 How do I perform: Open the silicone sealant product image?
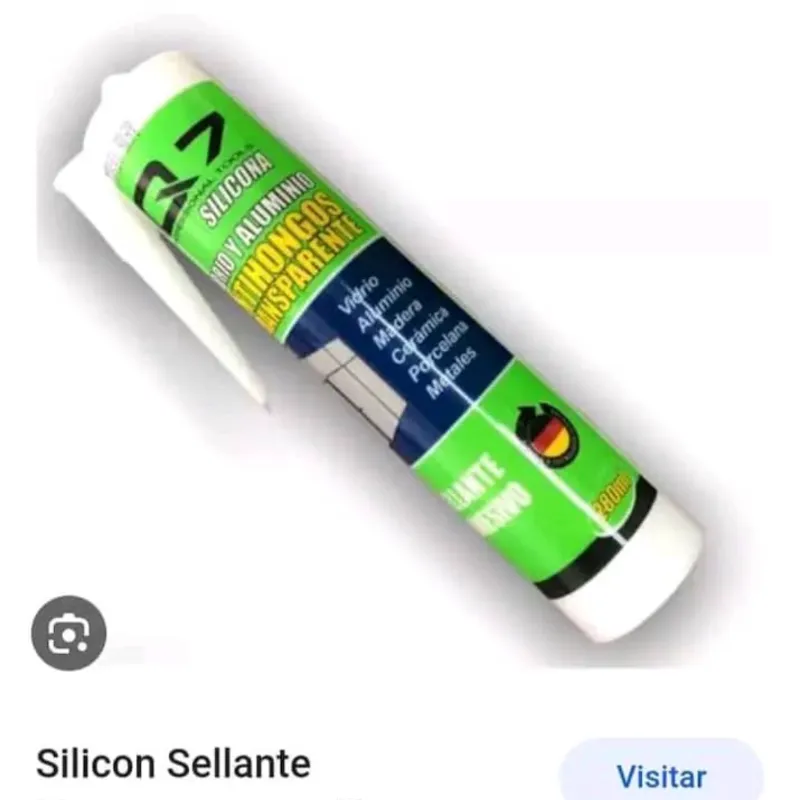[400, 340]
